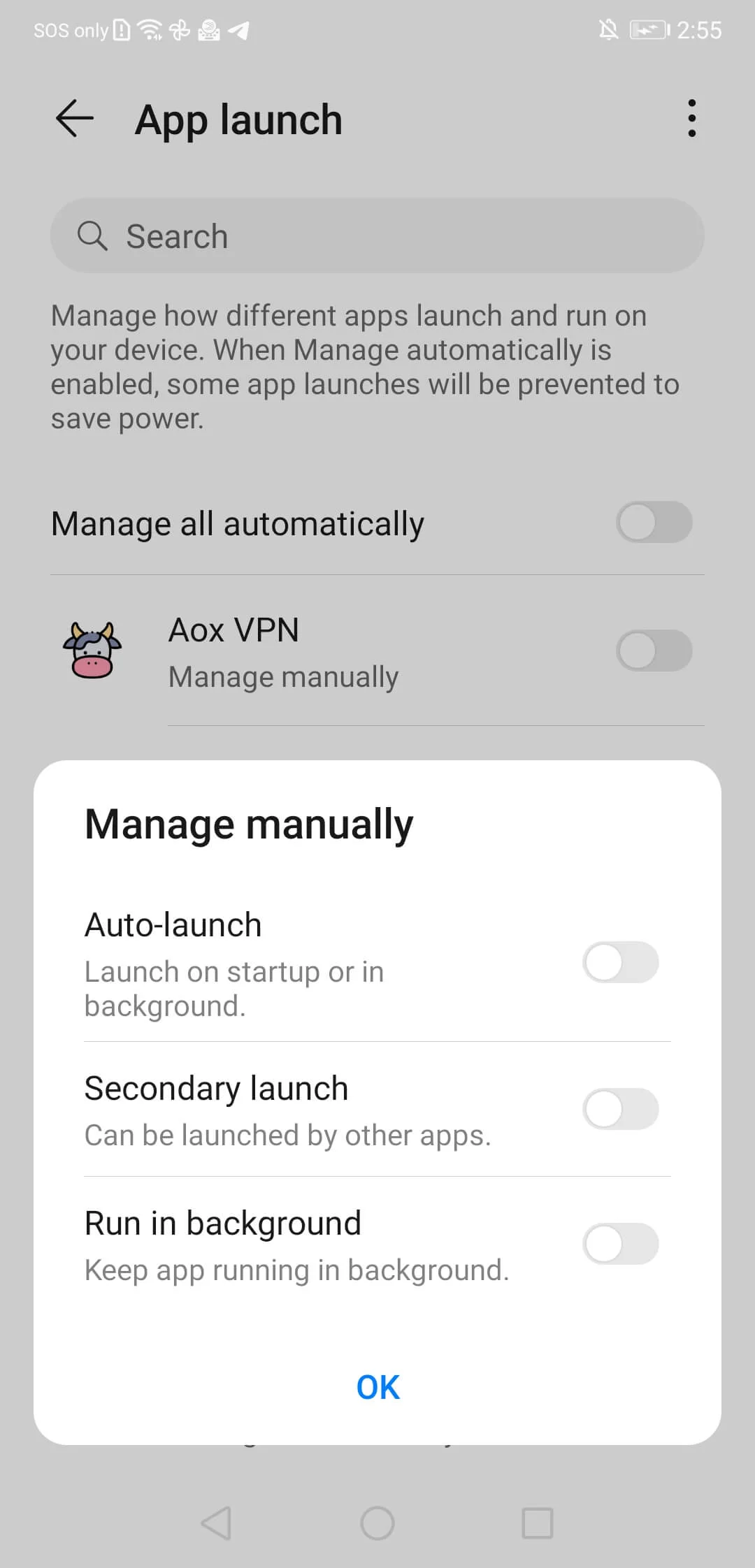The height and width of the screenshot is (1568, 755).
Task: Open the three-dot overflow menu
Action: pyautogui.click(x=691, y=118)
